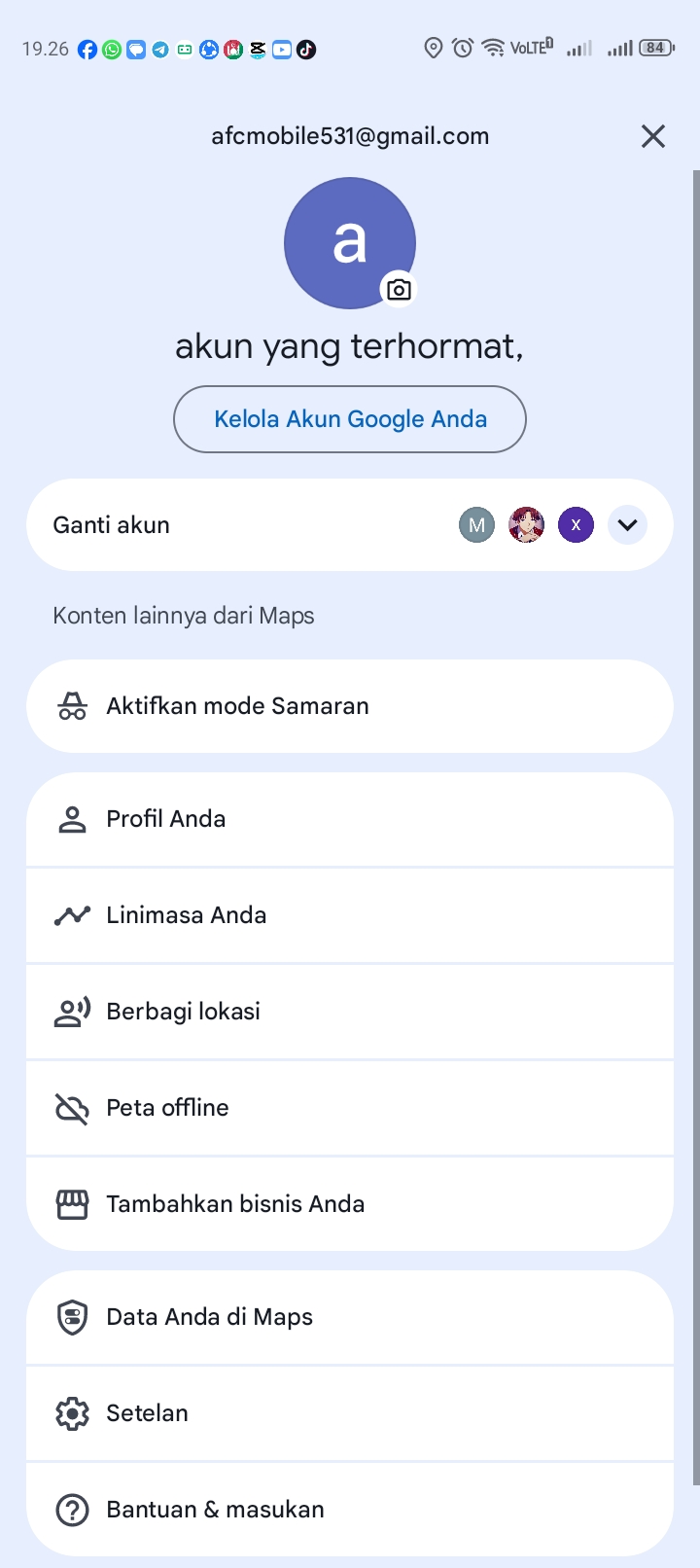The height and width of the screenshot is (1568, 700).
Task: Select Tambahkan bisnis Anda
Action: pos(350,1204)
